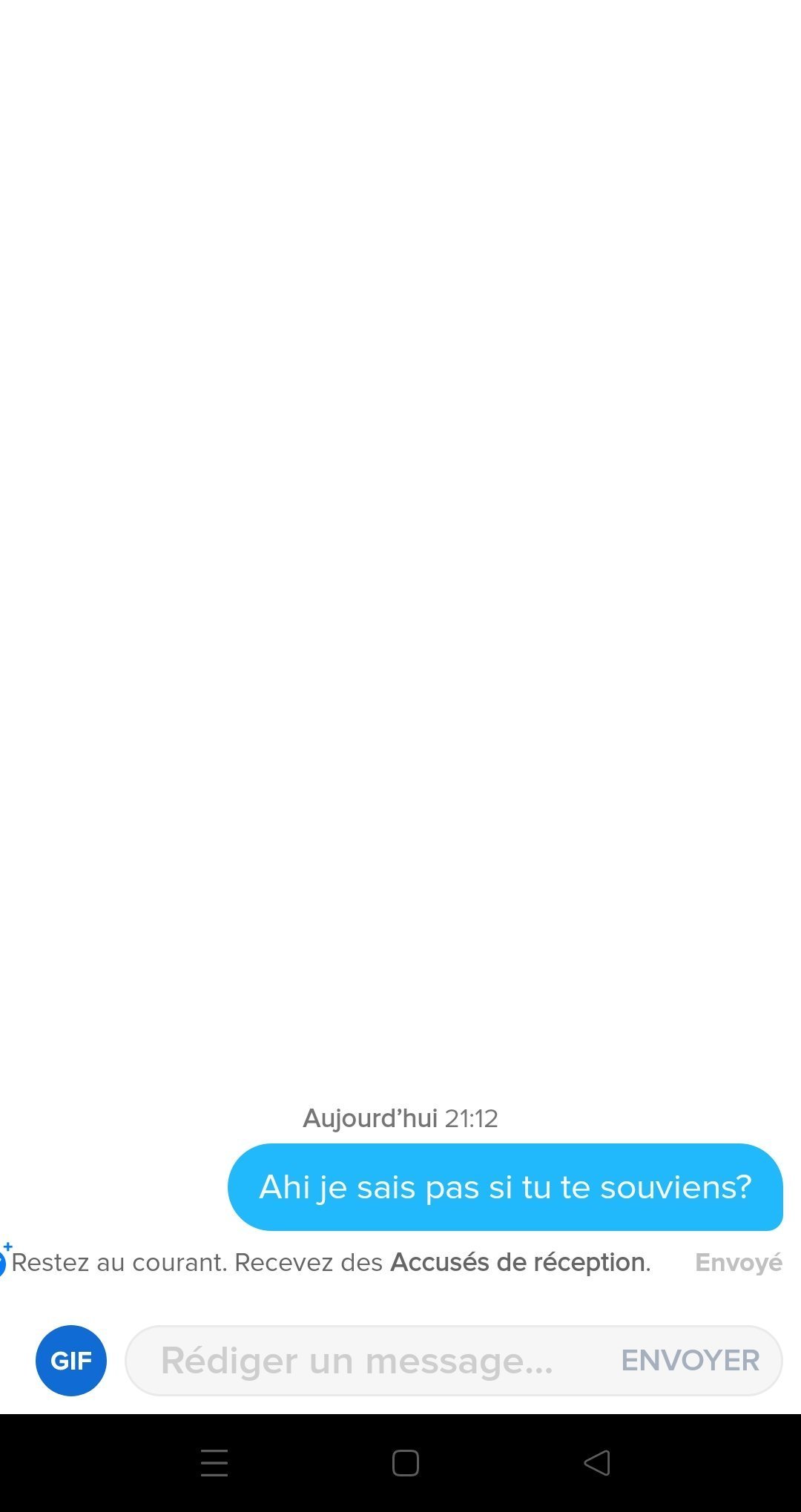Open recent apps from the navigation bar
This screenshot has width=801, height=1512.
[x=214, y=1463]
